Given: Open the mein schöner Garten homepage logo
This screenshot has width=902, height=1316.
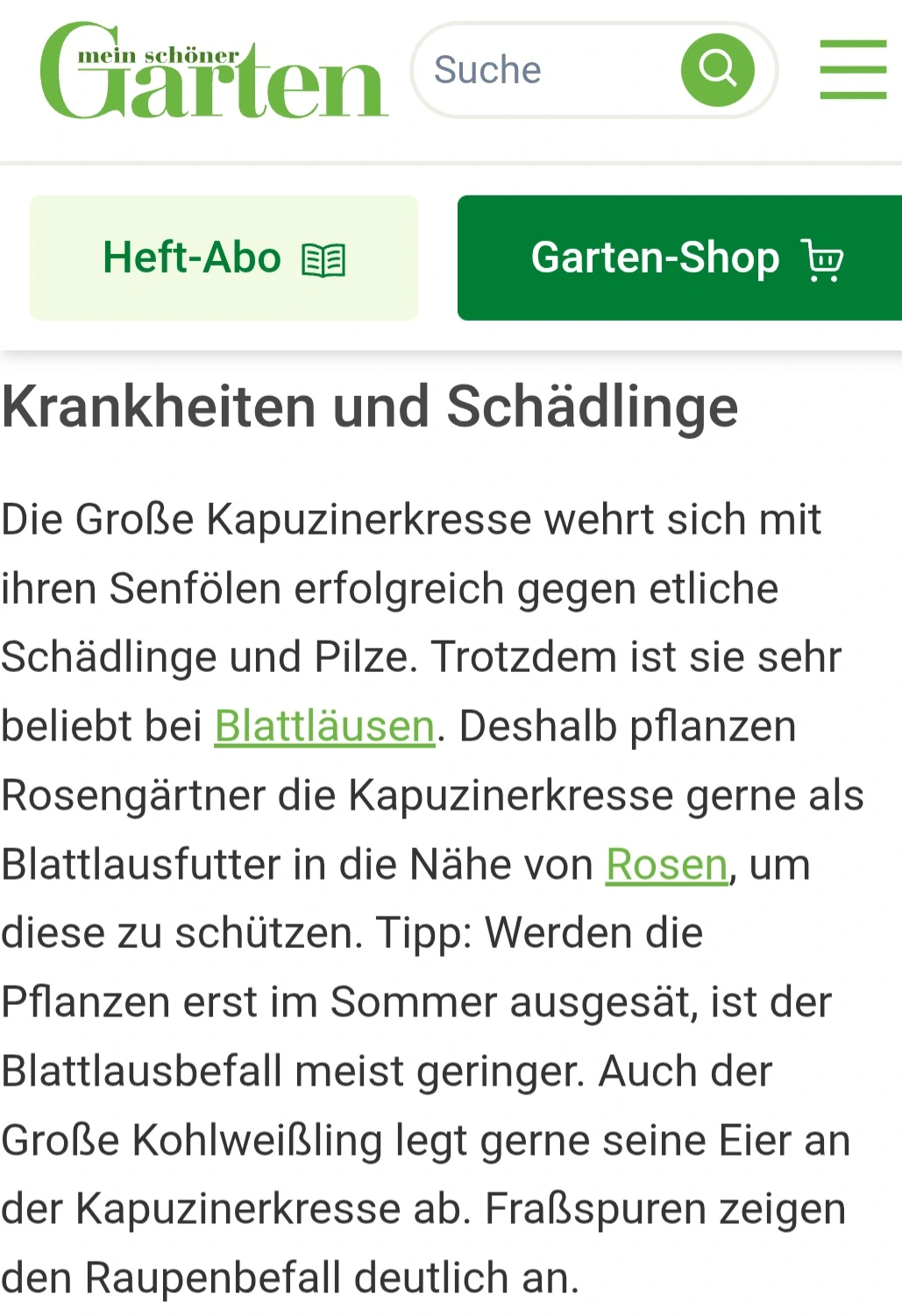Looking at the screenshot, I should coord(213,72).
